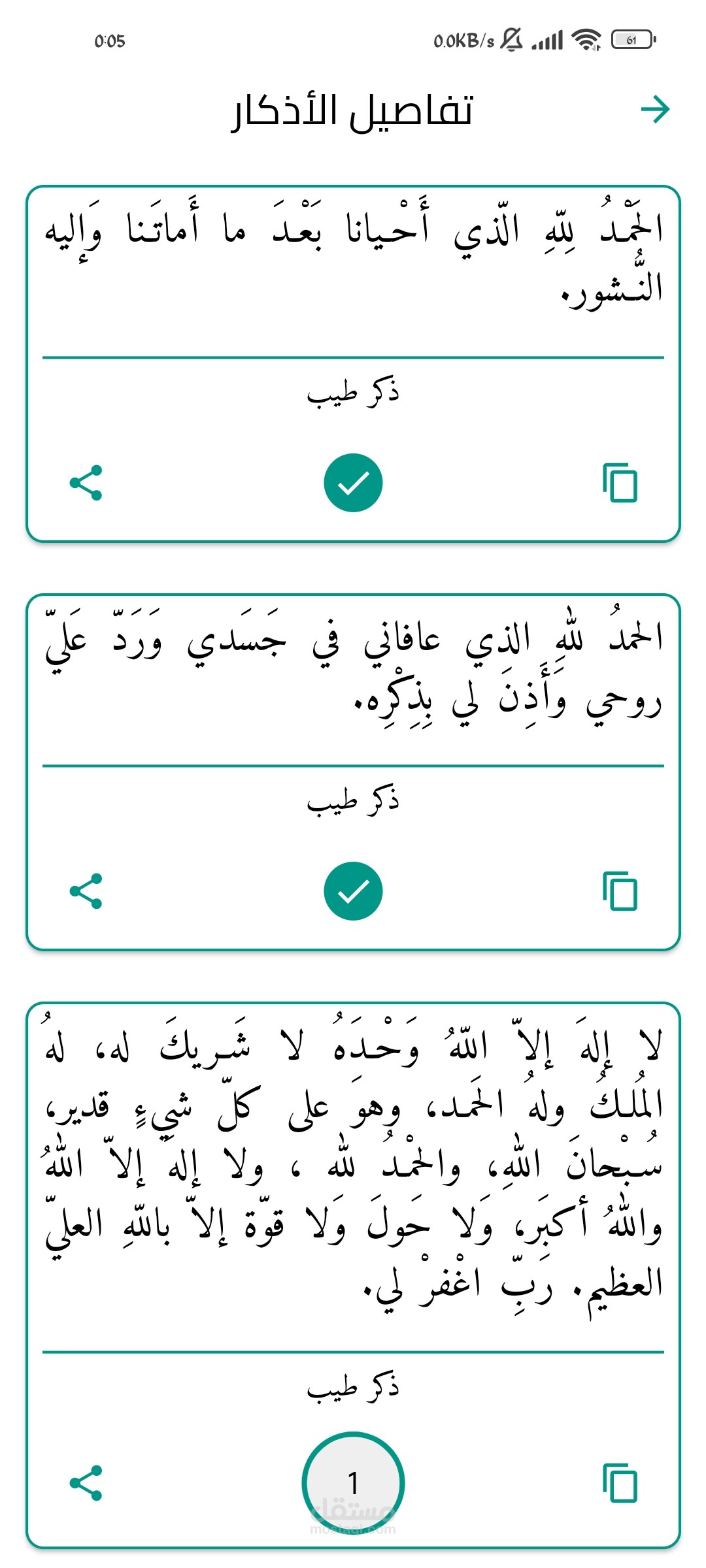The height and width of the screenshot is (1568, 706).
Task: Tap the counter button showing 1
Action: click(353, 1482)
